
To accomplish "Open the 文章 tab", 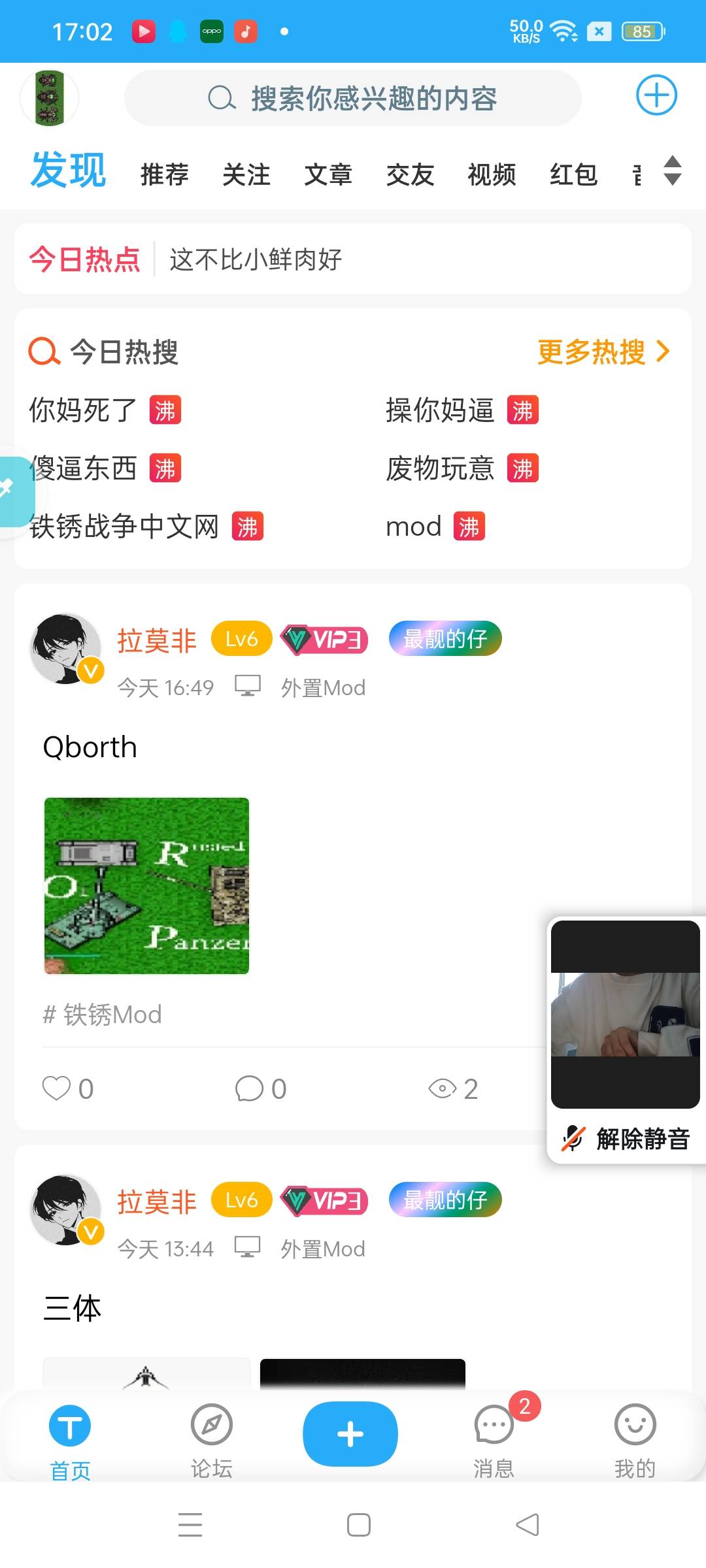I will [328, 174].
